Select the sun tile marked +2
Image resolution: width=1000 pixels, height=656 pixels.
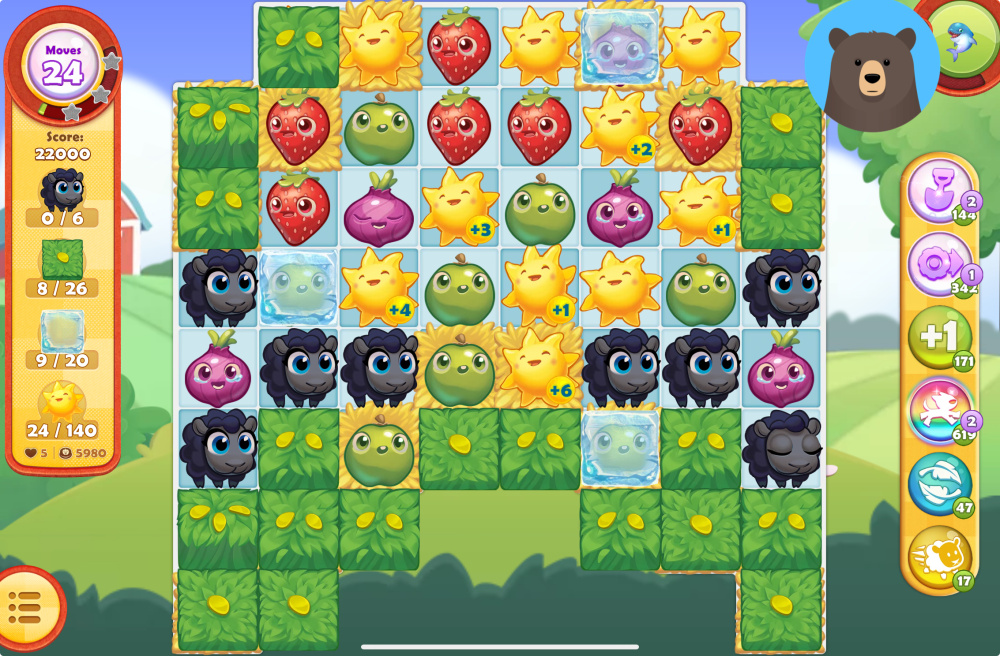pos(619,128)
